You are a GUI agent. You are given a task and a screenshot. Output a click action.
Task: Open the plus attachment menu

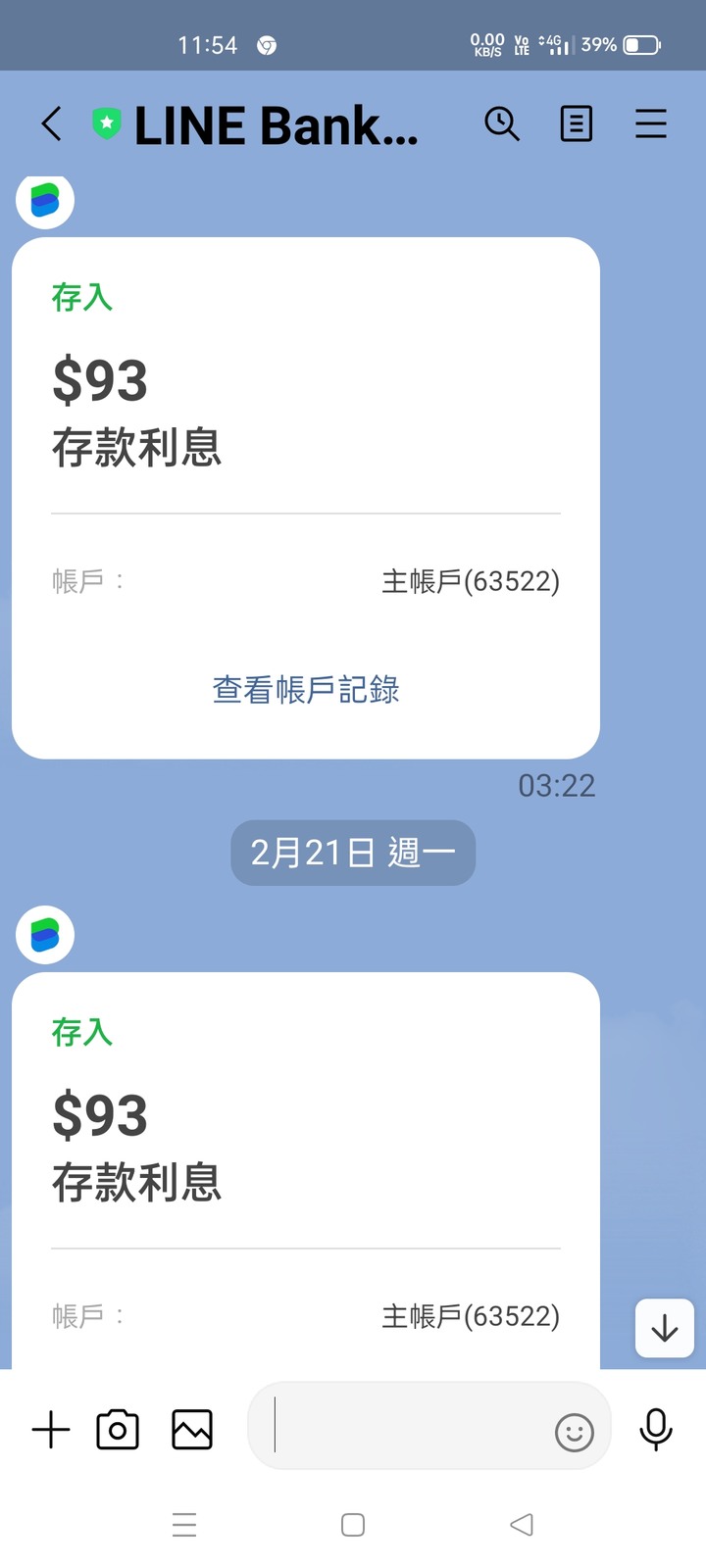tap(51, 1430)
